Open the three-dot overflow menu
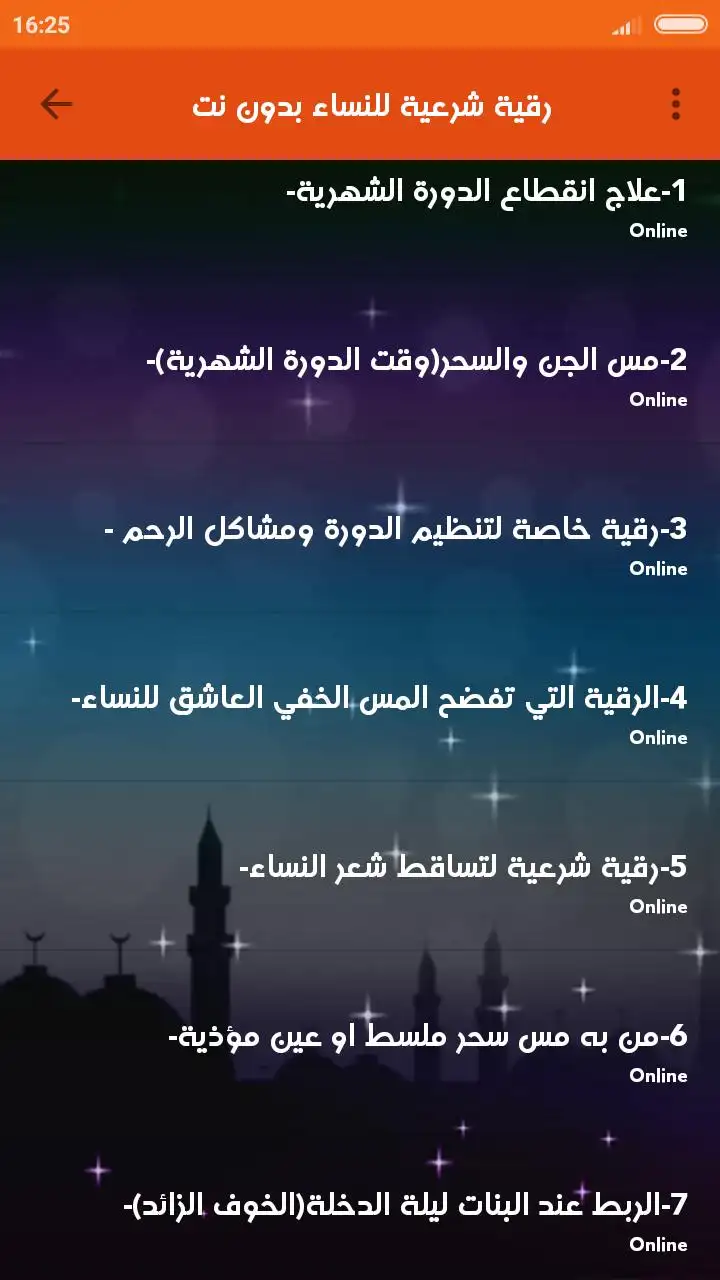Image resolution: width=720 pixels, height=1280 pixels. coord(676,104)
